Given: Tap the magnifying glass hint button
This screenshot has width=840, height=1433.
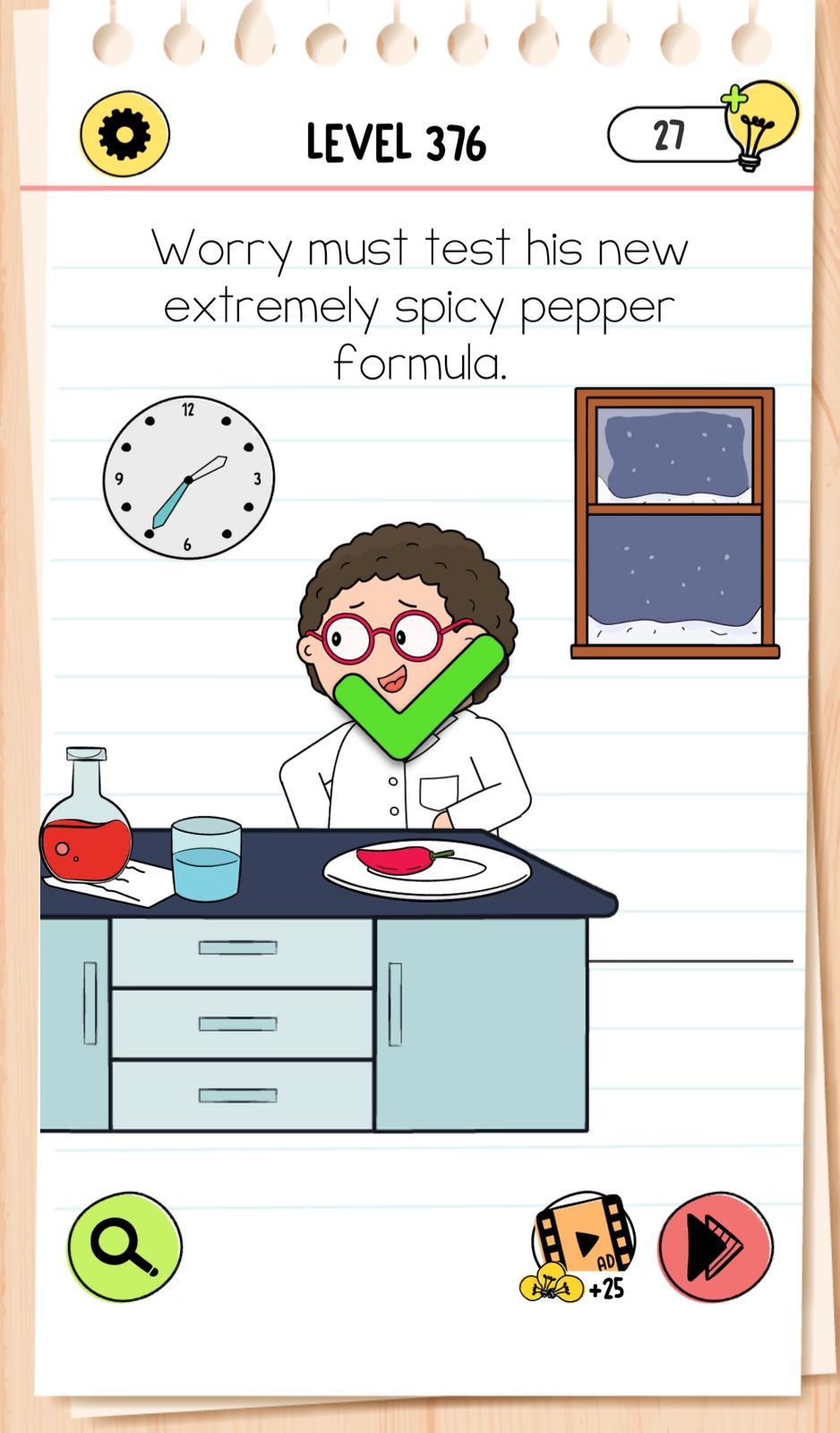Looking at the screenshot, I should point(124,1246).
